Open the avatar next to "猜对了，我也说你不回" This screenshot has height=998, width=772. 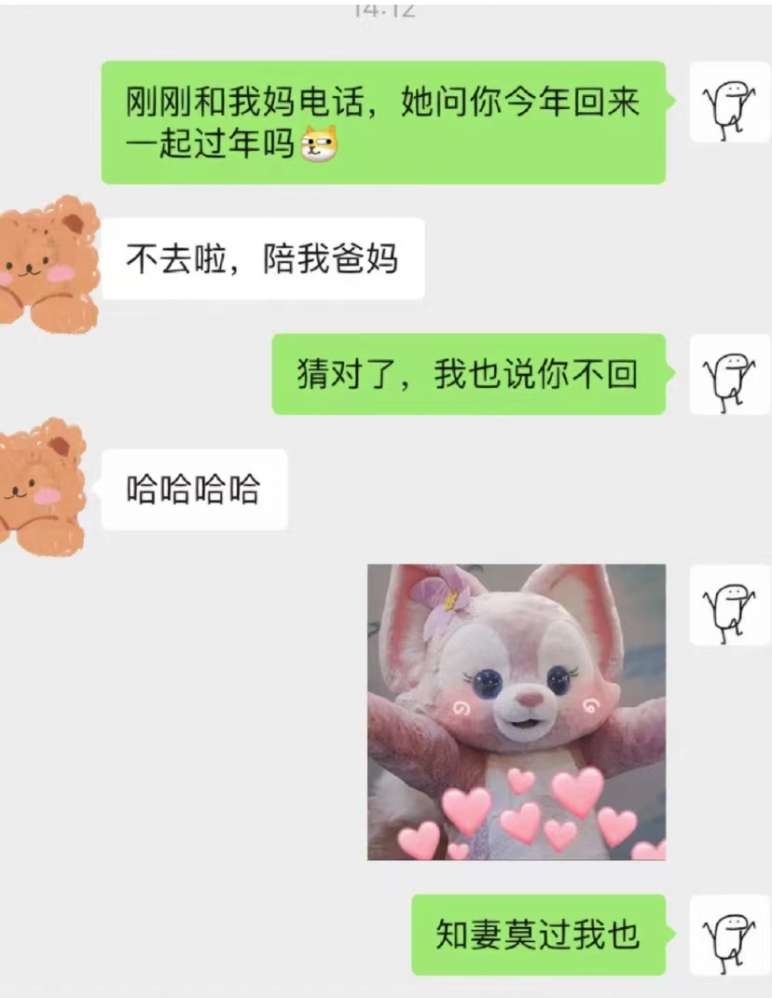[x=729, y=374]
